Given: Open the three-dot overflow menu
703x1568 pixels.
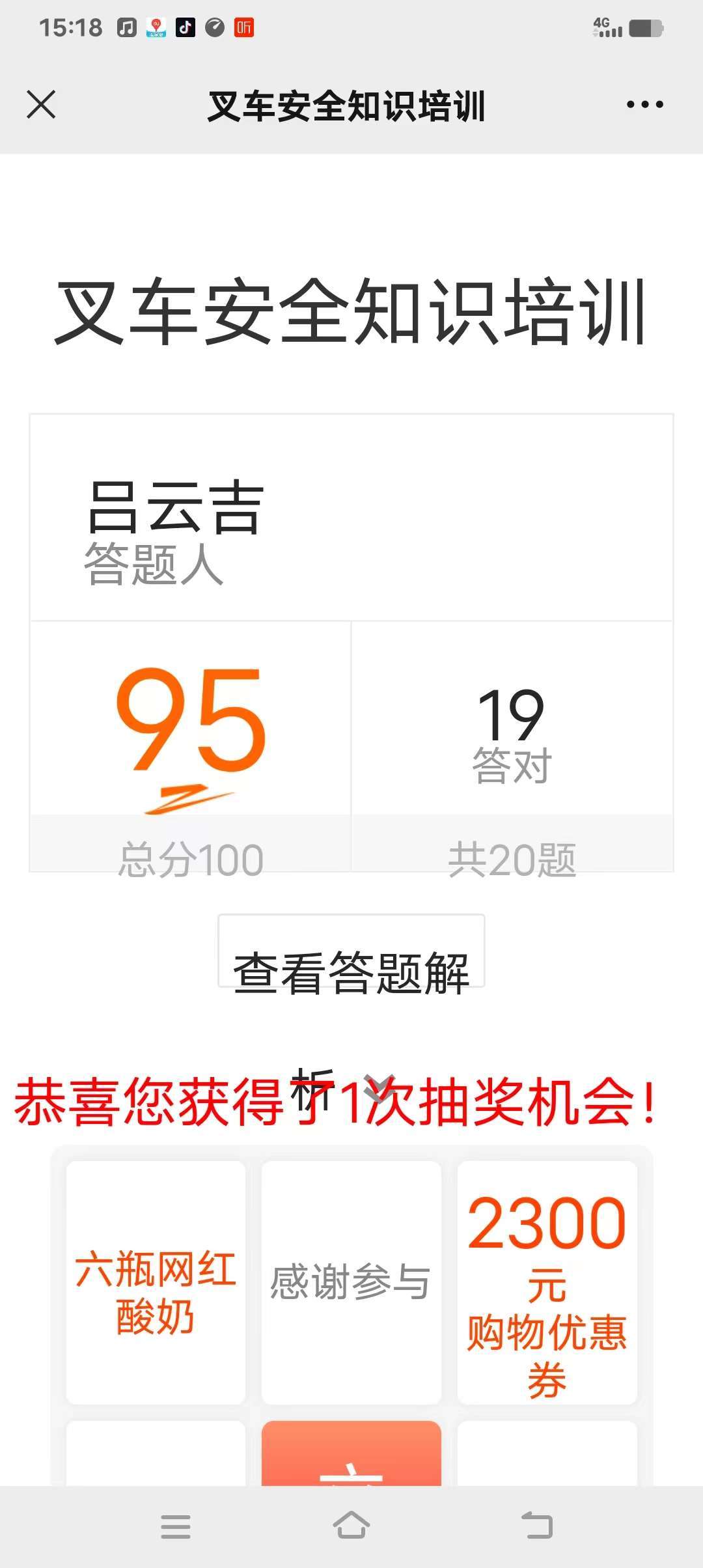Looking at the screenshot, I should tap(644, 105).
